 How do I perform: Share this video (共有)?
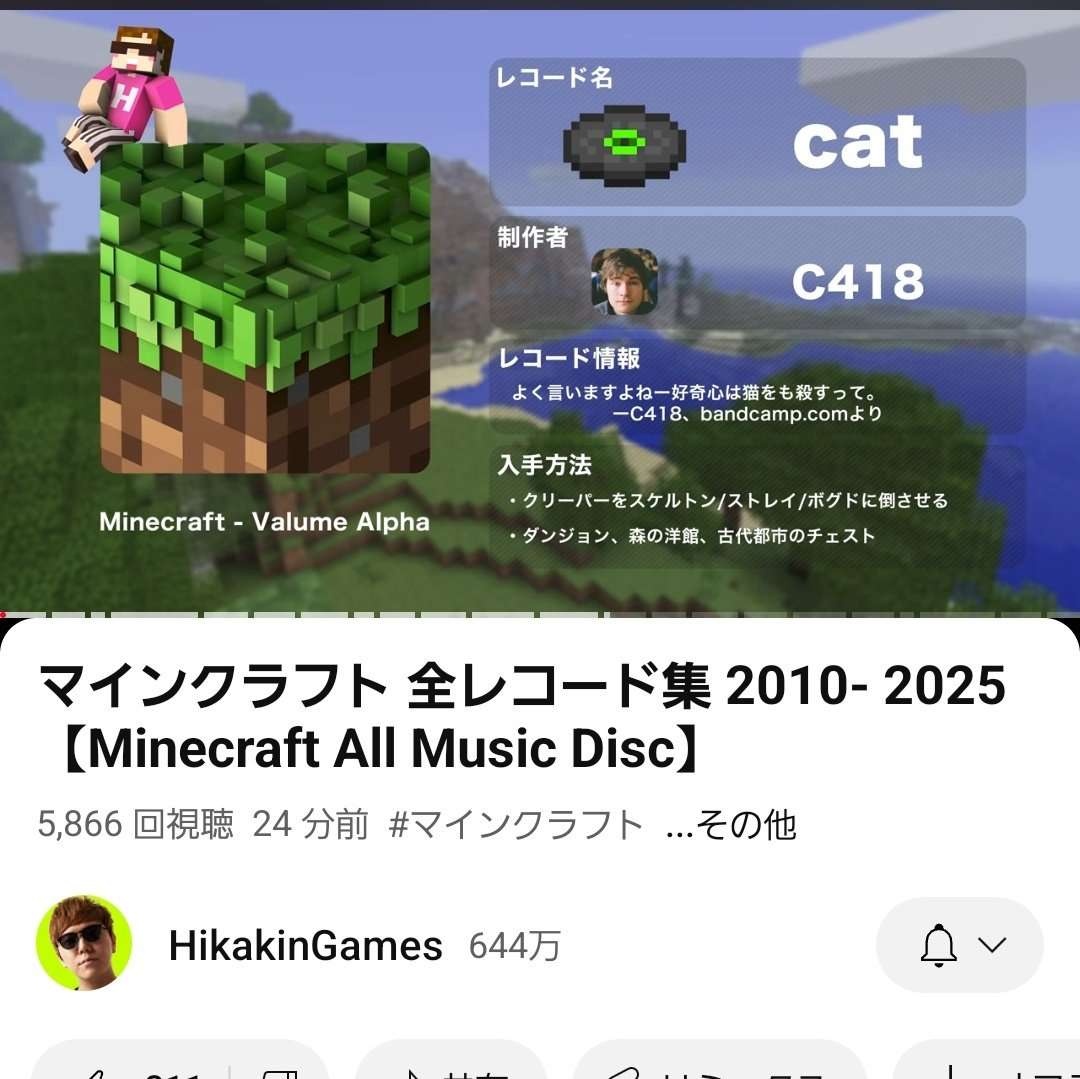pos(450,1068)
